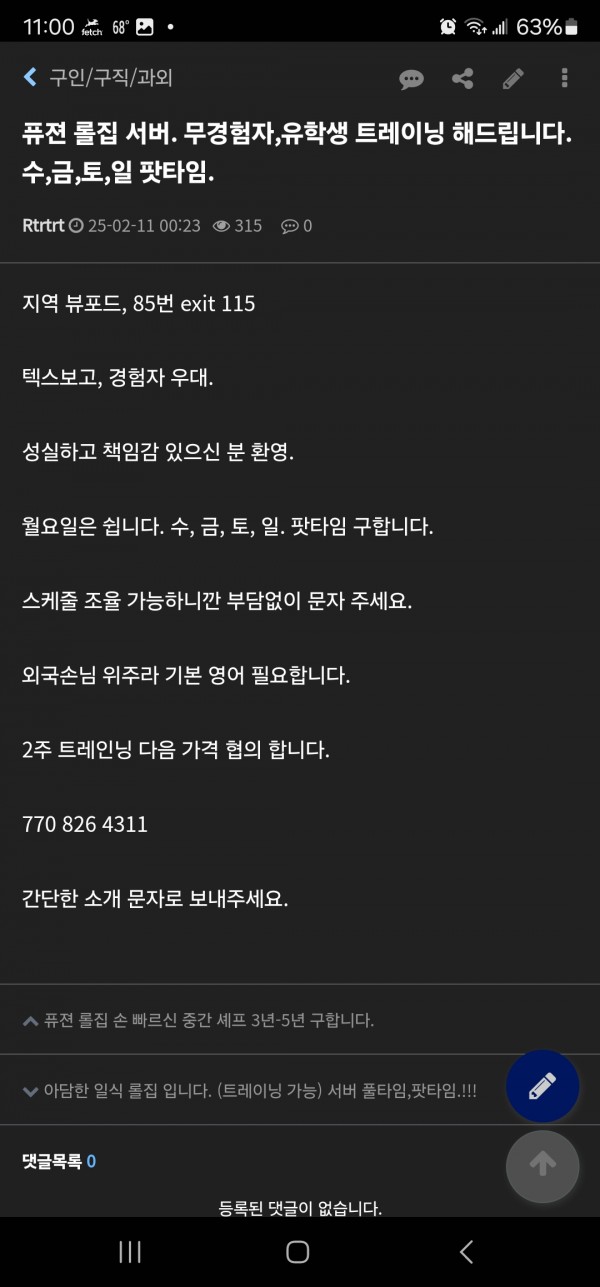Open the three-dot overflow menu
Image resolution: width=600 pixels, height=1287 pixels.
pyautogui.click(x=565, y=78)
